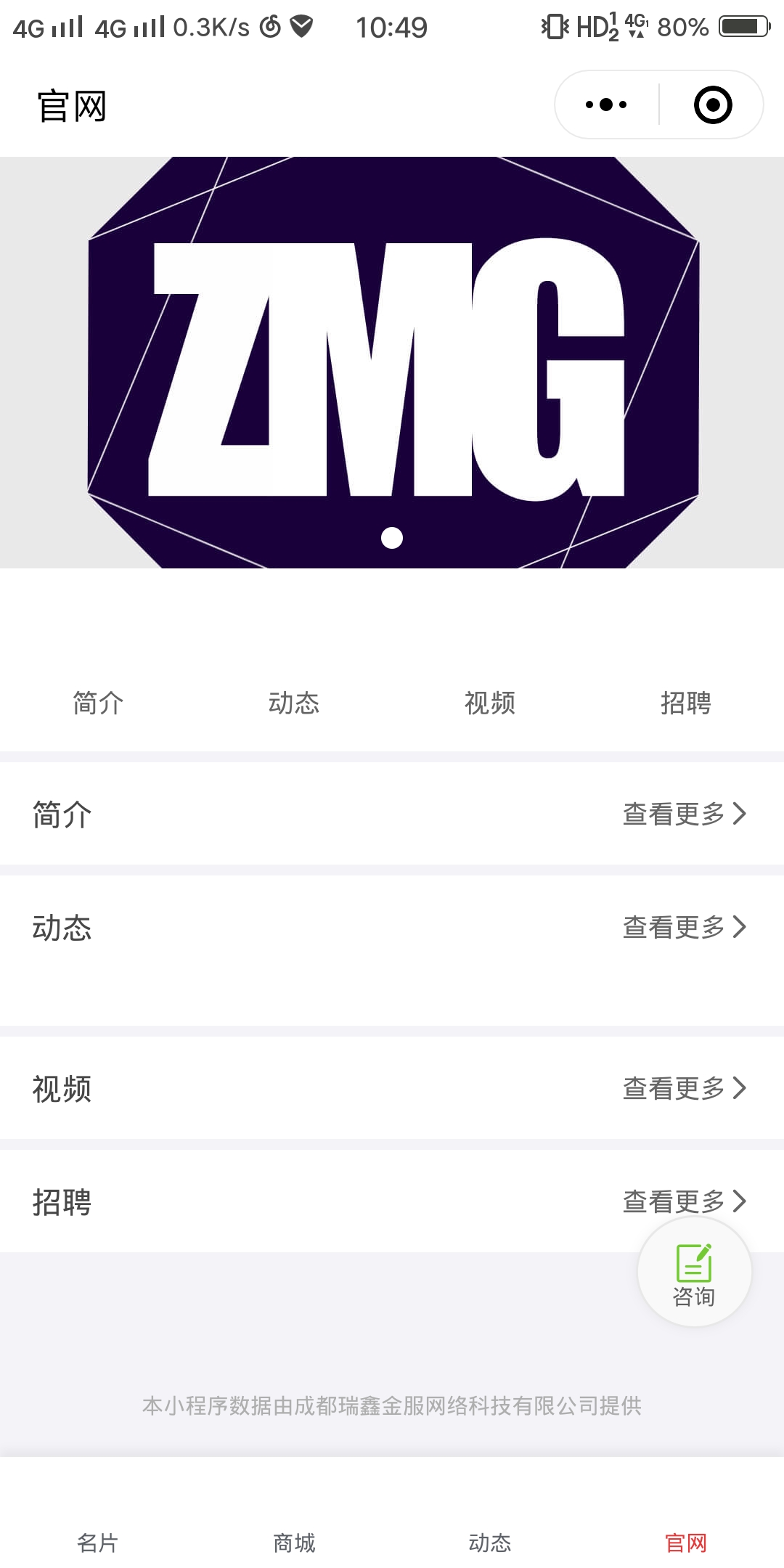Select the 动态 shortcut under the banner
This screenshot has height=1568, width=784.
point(294,703)
